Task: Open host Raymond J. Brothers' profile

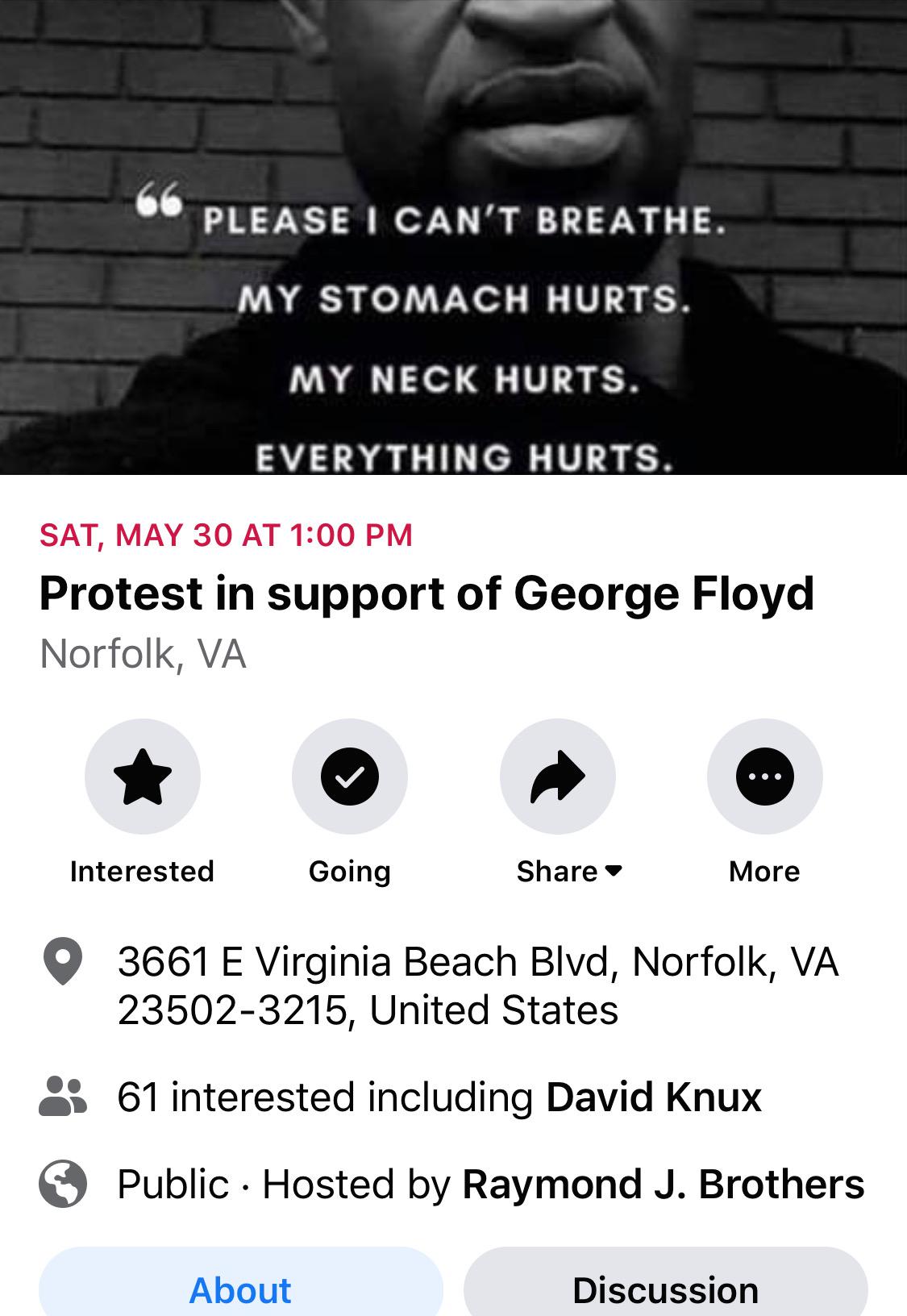Action: click(663, 1185)
